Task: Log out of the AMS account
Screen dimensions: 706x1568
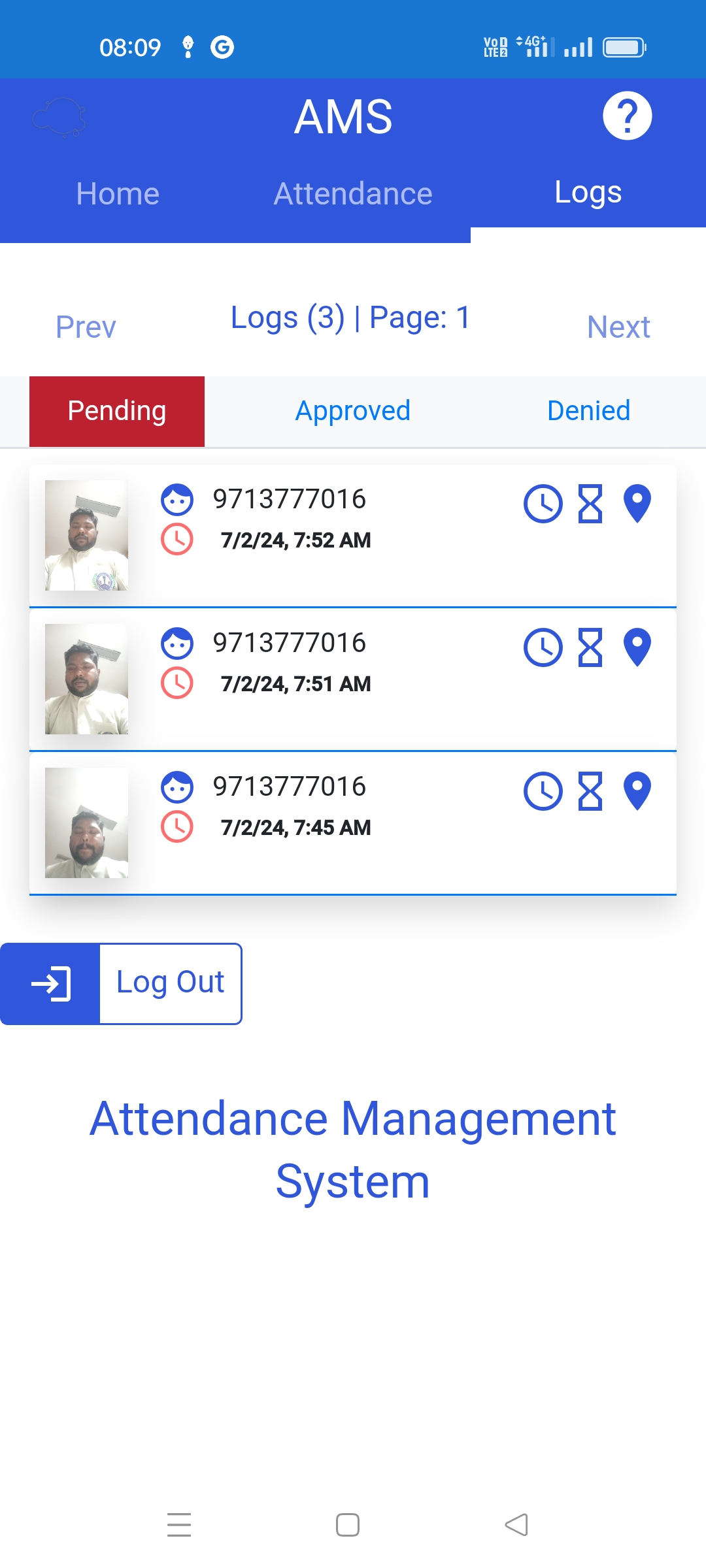Action: click(x=122, y=983)
